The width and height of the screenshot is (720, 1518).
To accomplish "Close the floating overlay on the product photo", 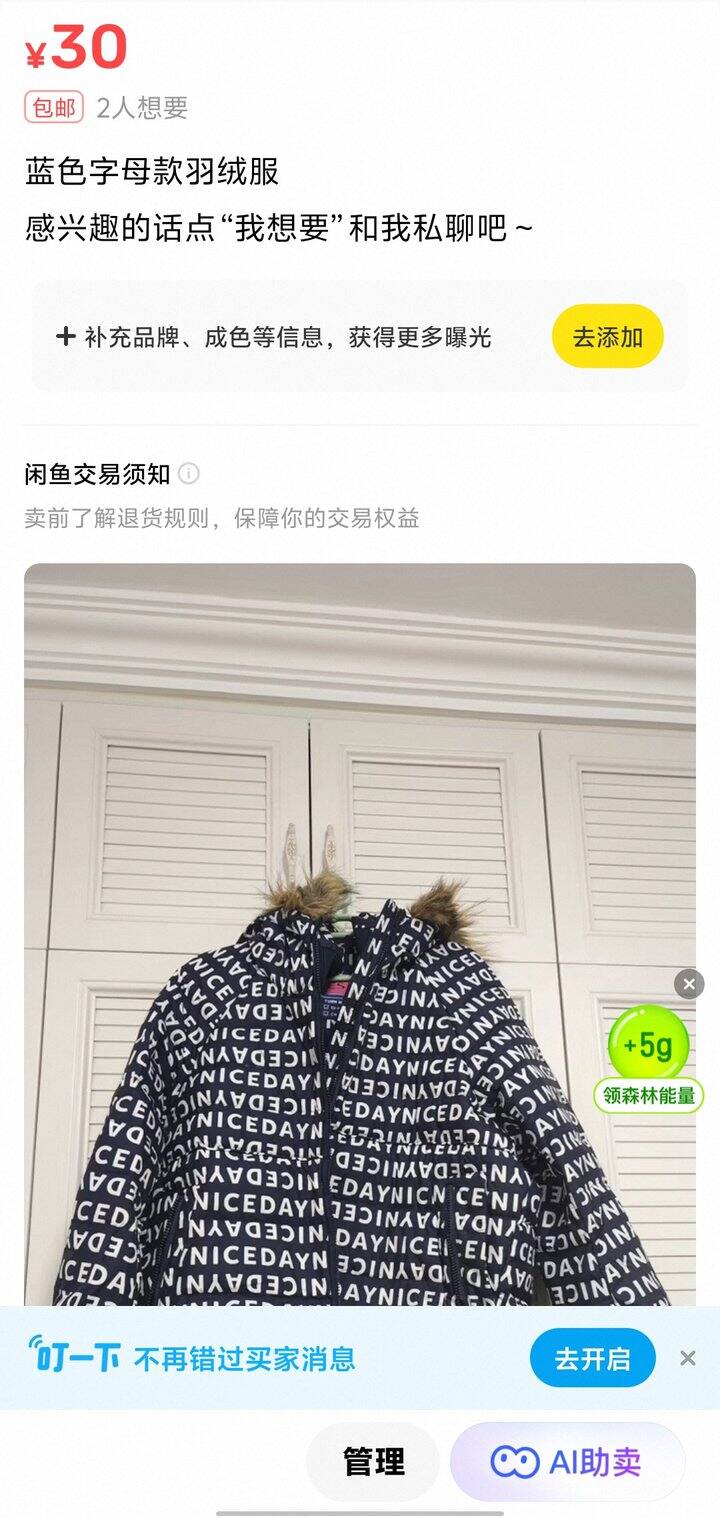I will point(688,983).
